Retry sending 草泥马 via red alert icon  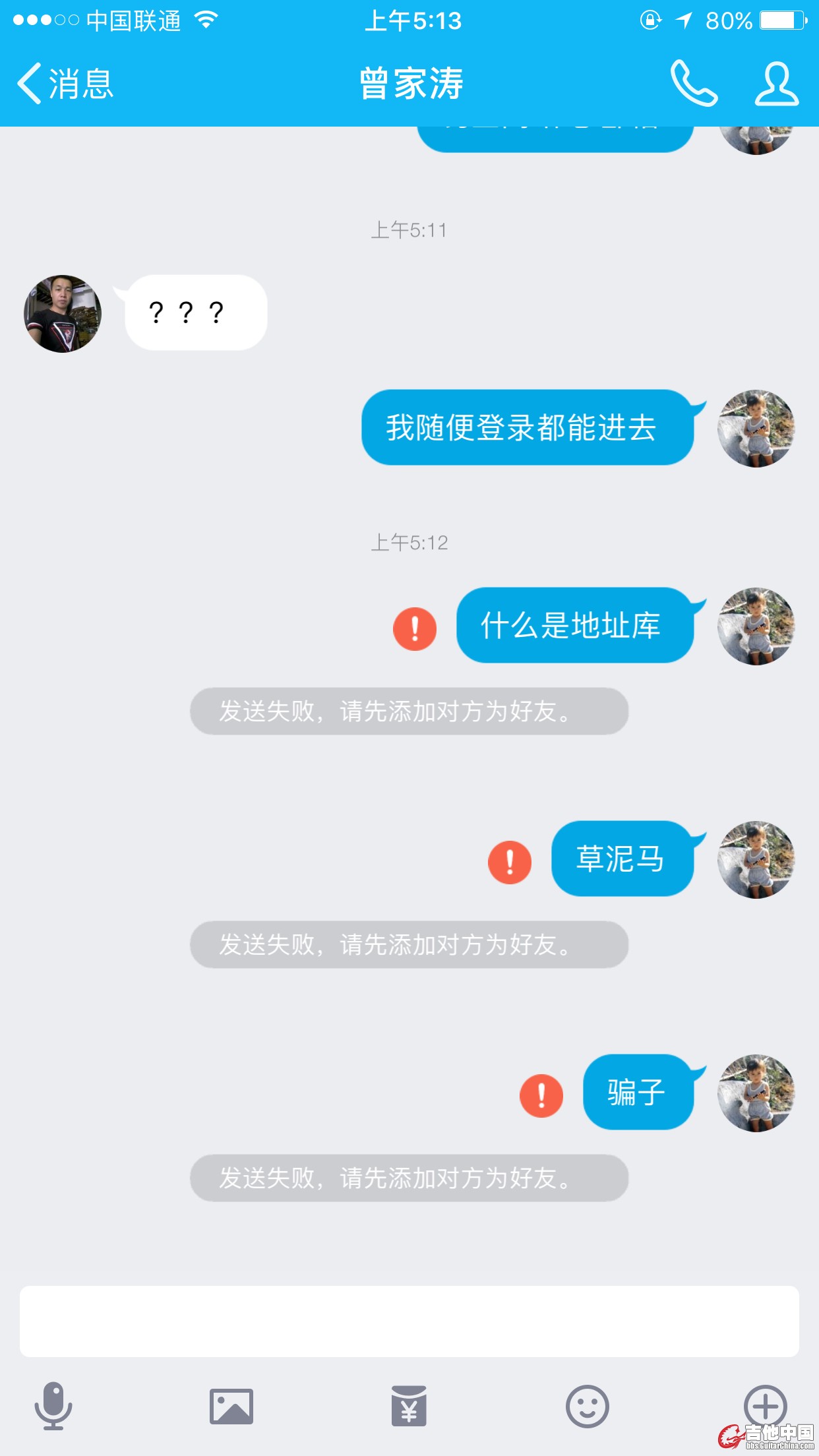click(x=510, y=862)
